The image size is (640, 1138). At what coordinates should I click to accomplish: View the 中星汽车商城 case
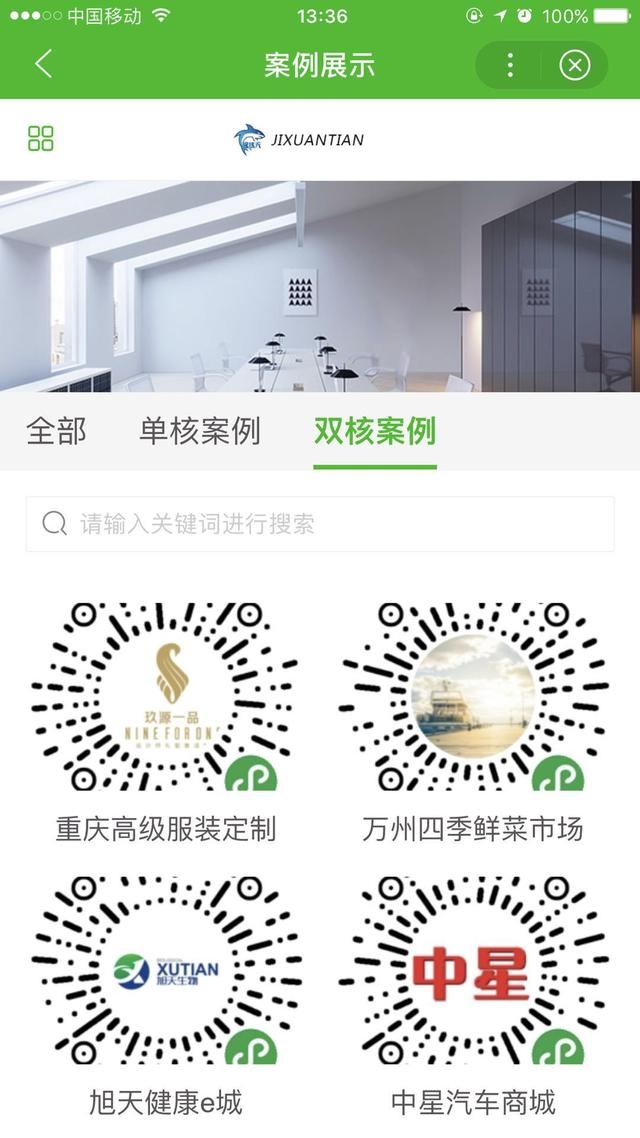pos(472,970)
